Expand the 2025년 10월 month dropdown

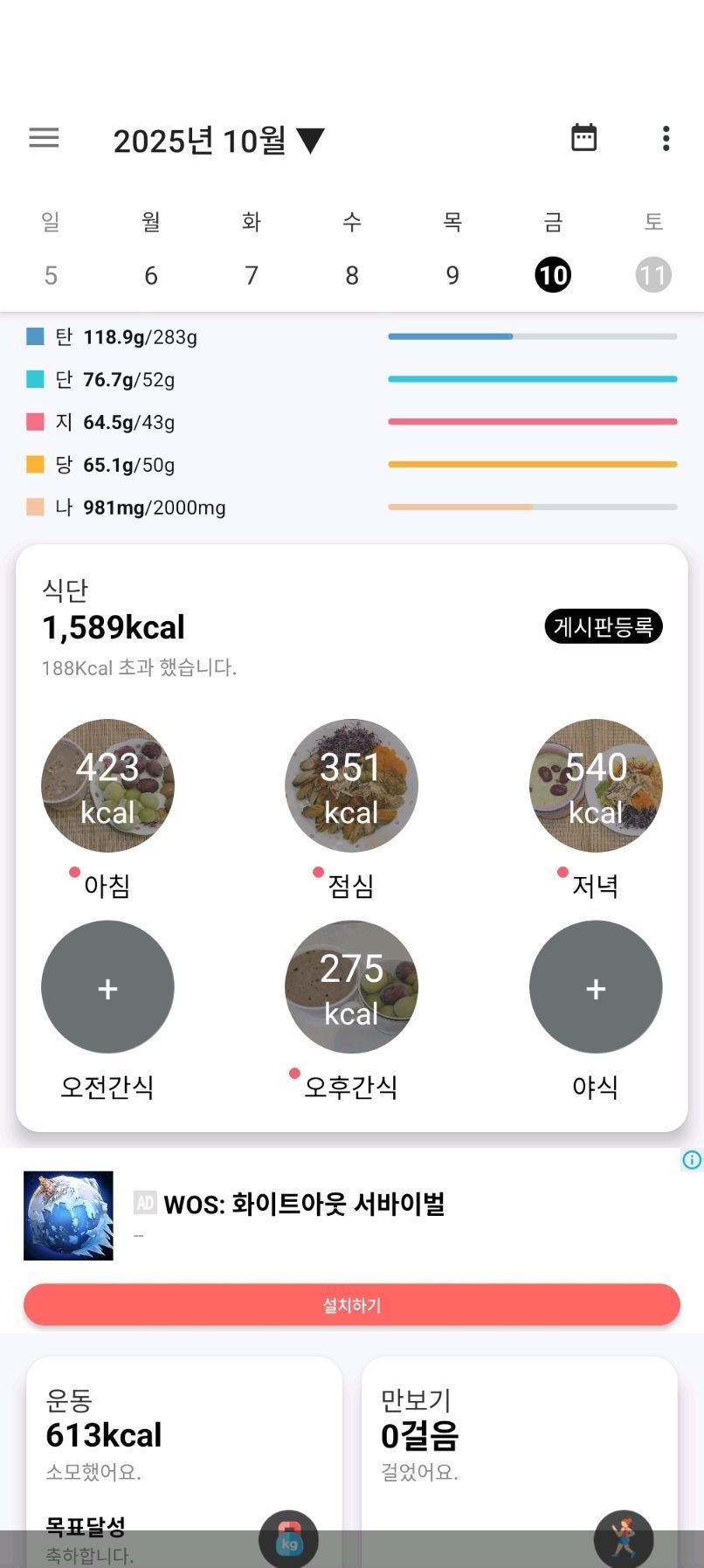218,140
